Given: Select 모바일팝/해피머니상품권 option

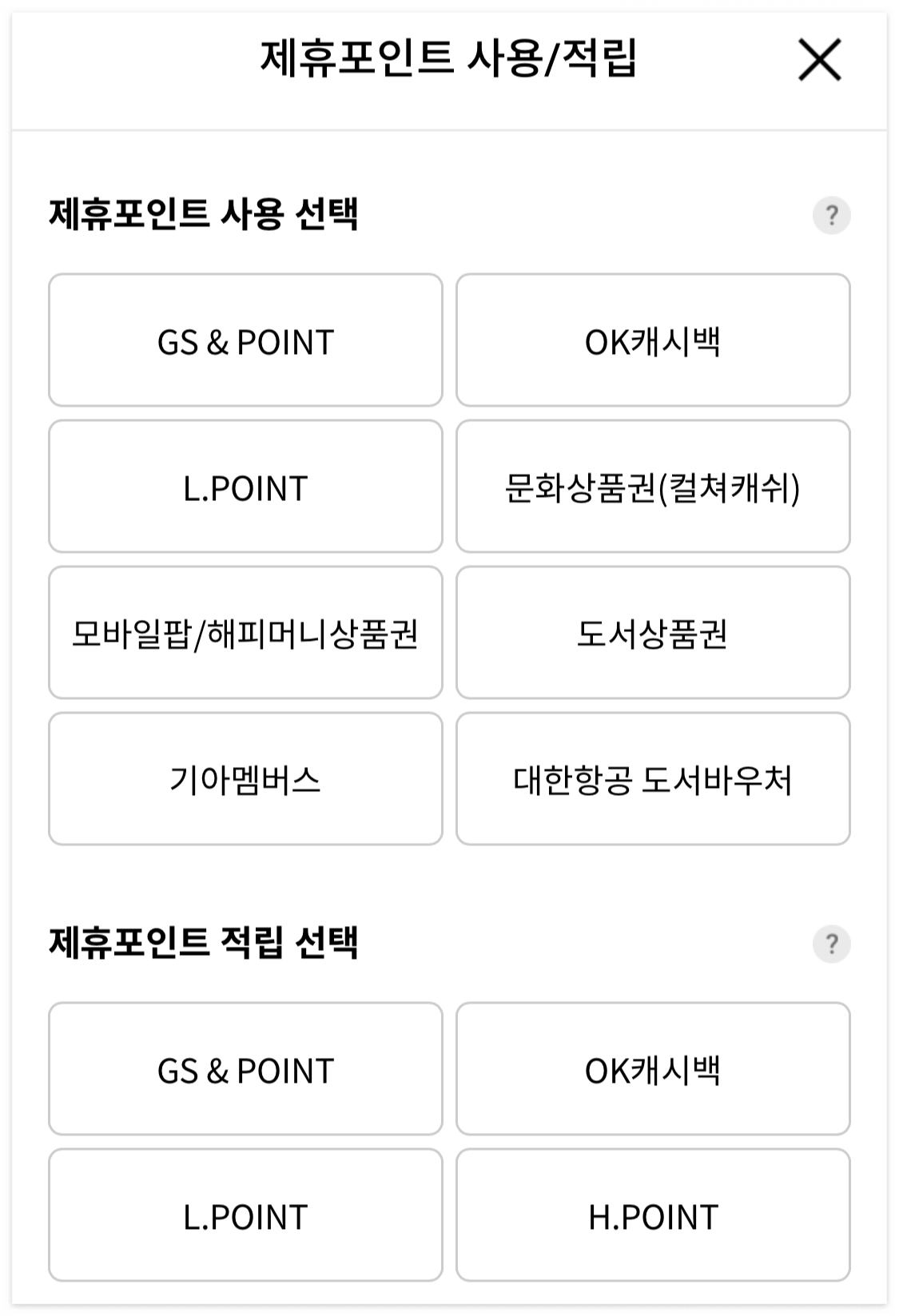Looking at the screenshot, I should [x=245, y=633].
